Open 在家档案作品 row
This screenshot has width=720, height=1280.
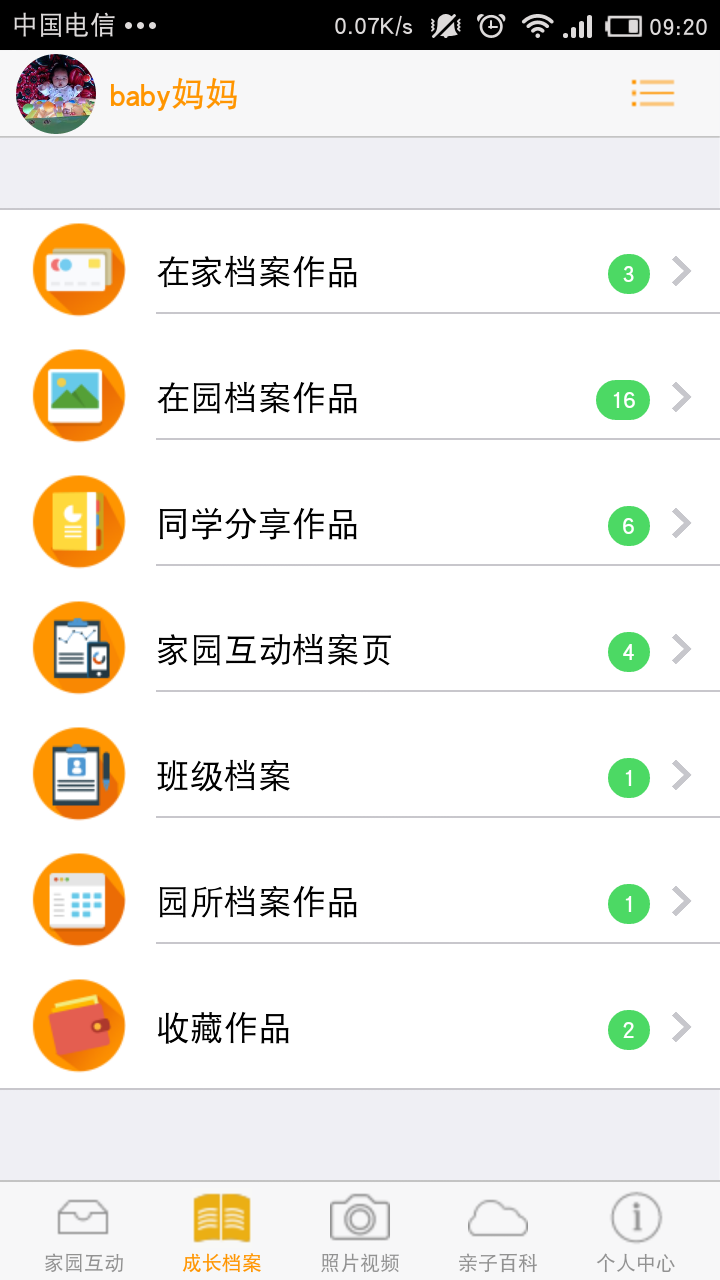point(360,272)
